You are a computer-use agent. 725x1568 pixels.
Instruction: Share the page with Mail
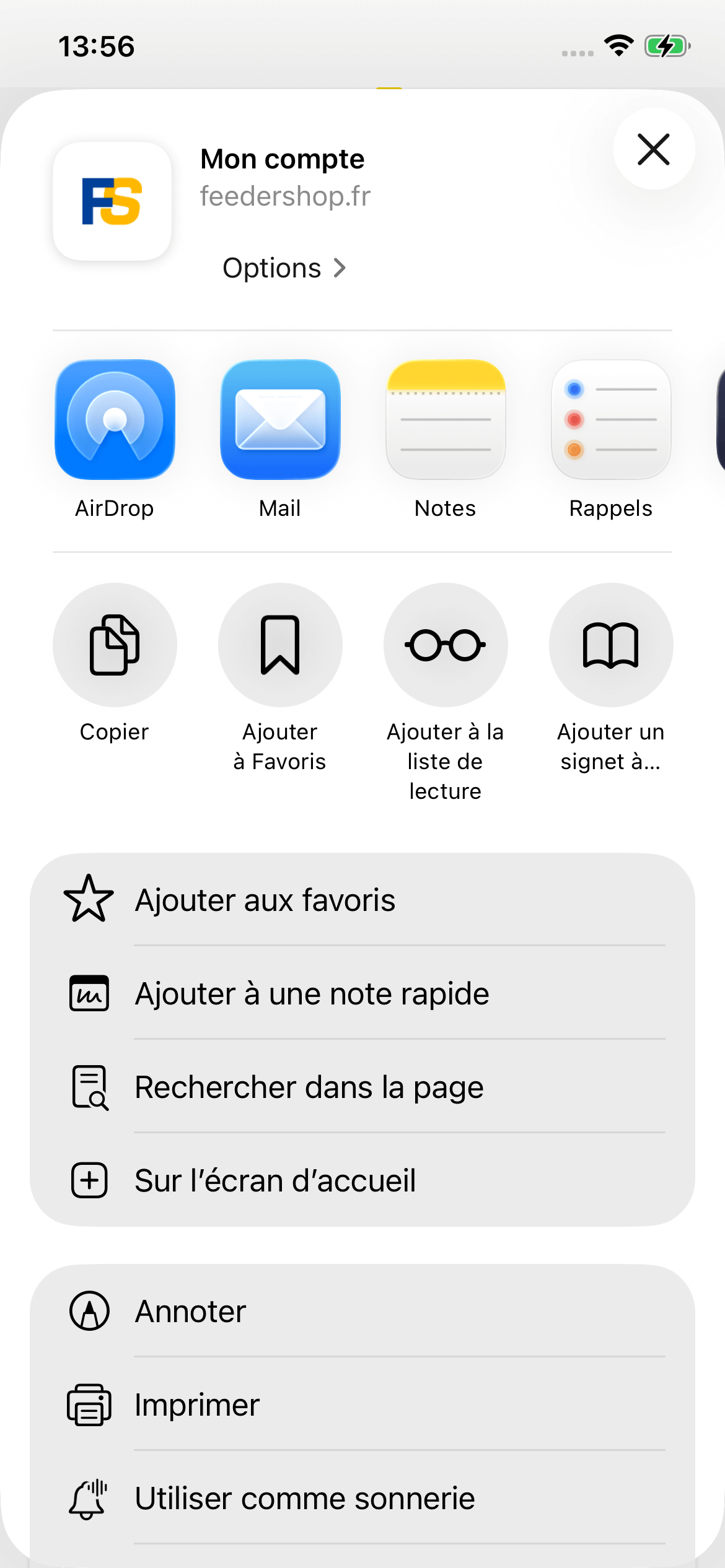(280, 420)
